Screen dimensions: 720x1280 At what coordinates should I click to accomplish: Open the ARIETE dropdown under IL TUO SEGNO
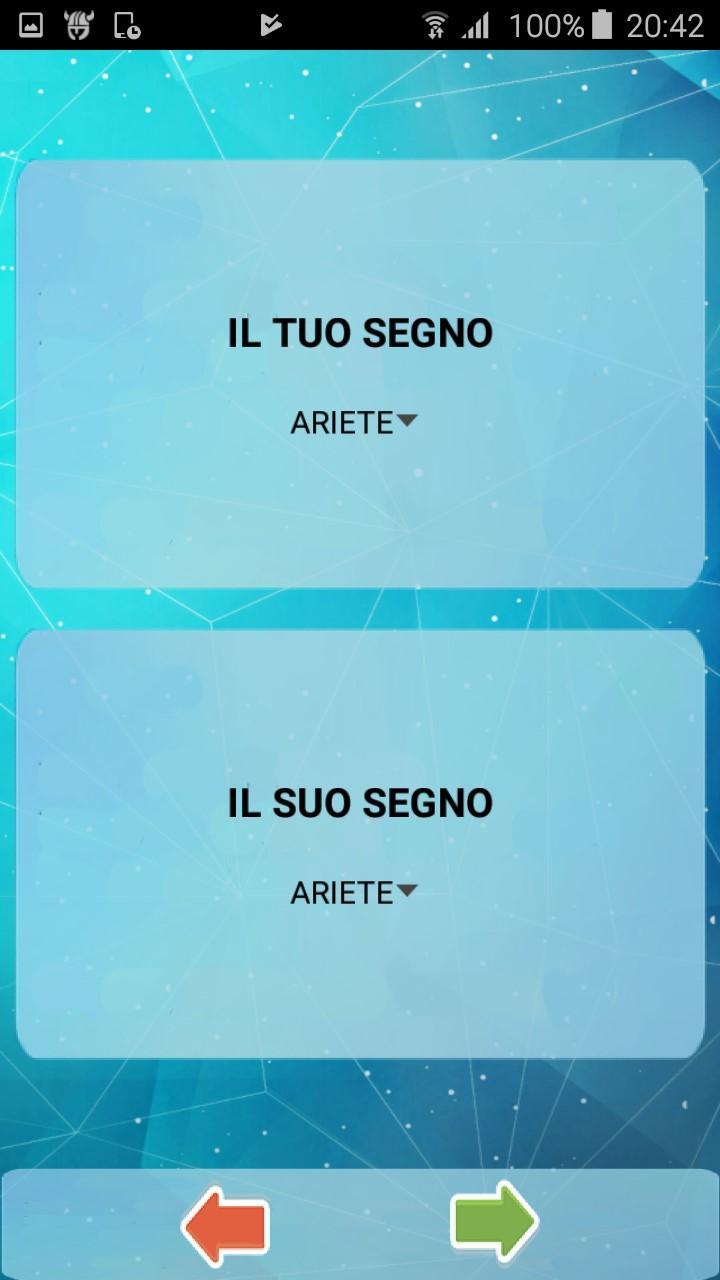tap(353, 423)
